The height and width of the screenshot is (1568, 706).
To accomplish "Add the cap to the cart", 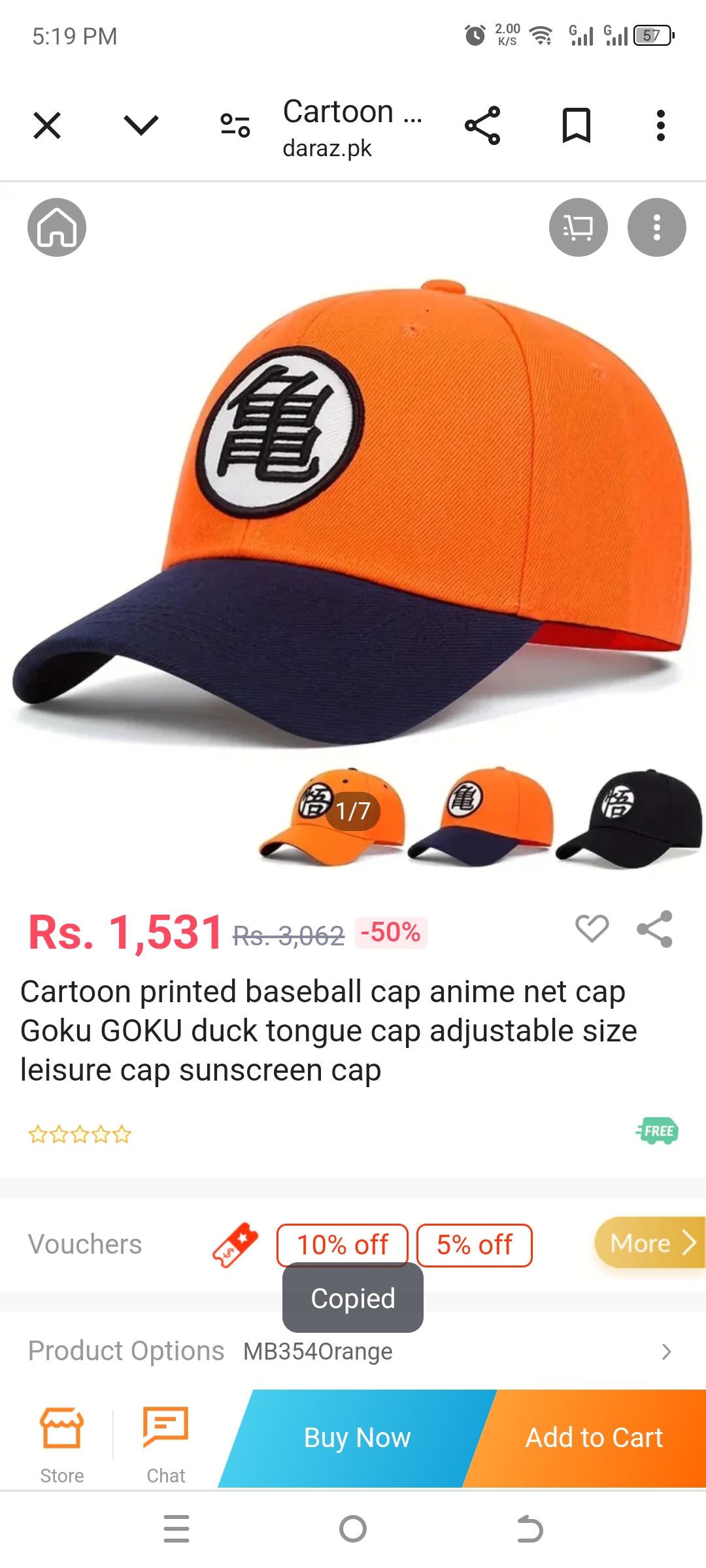I will coord(594,1438).
